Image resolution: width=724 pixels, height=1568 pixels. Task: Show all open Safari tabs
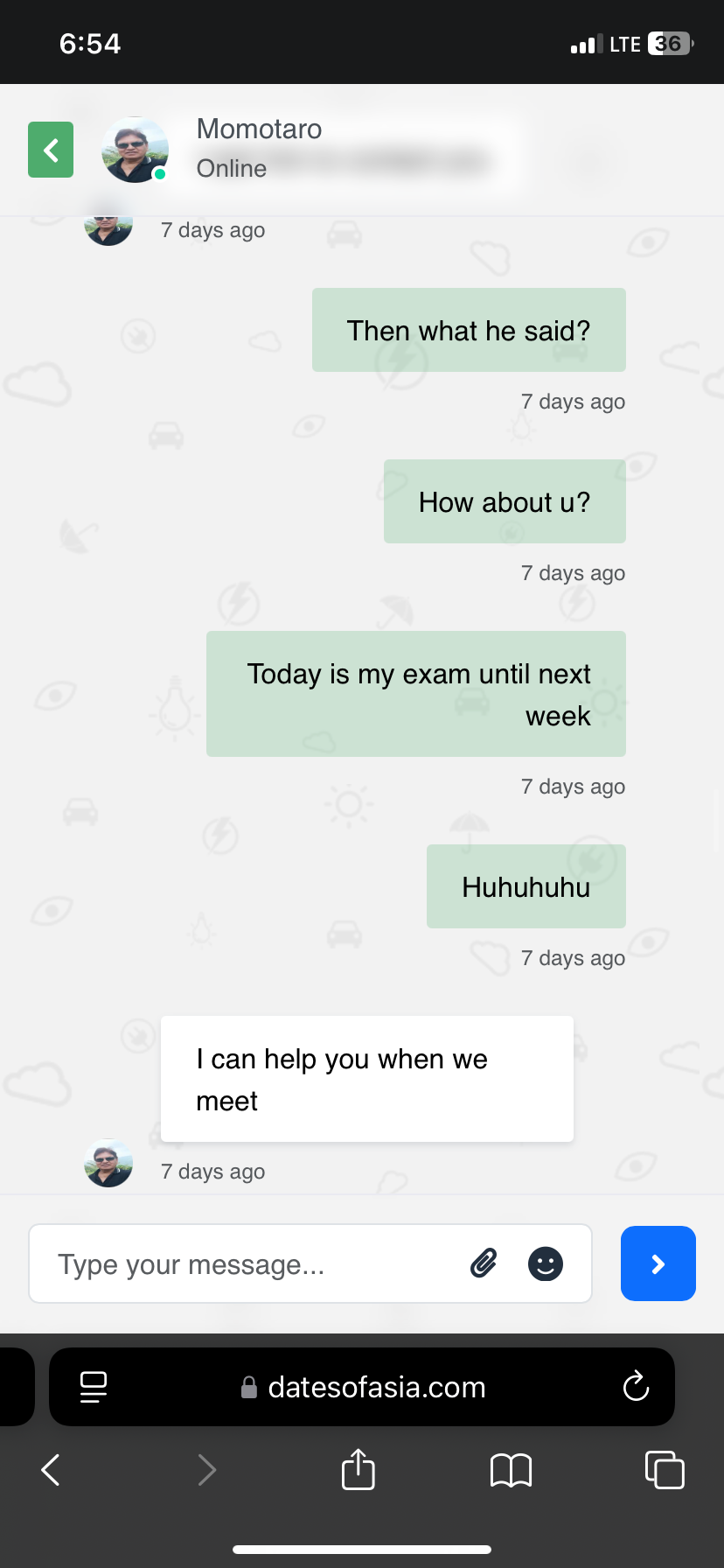pos(665,1470)
